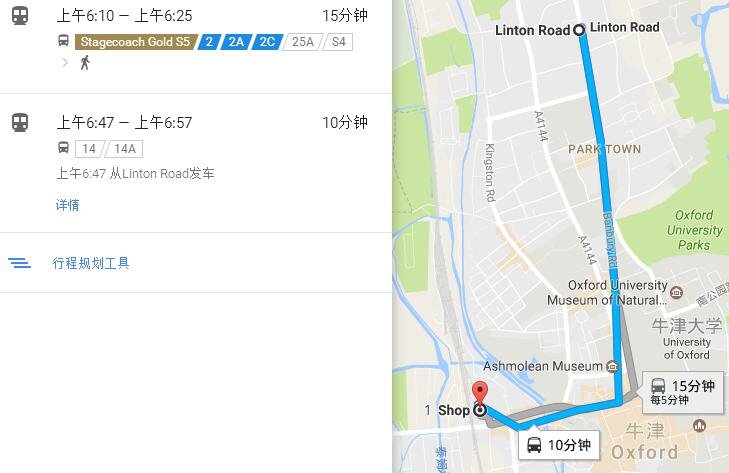Tap the Linton Road start marker
Image resolution: width=729 pixels, height=473 pixels.
(579, 30)
